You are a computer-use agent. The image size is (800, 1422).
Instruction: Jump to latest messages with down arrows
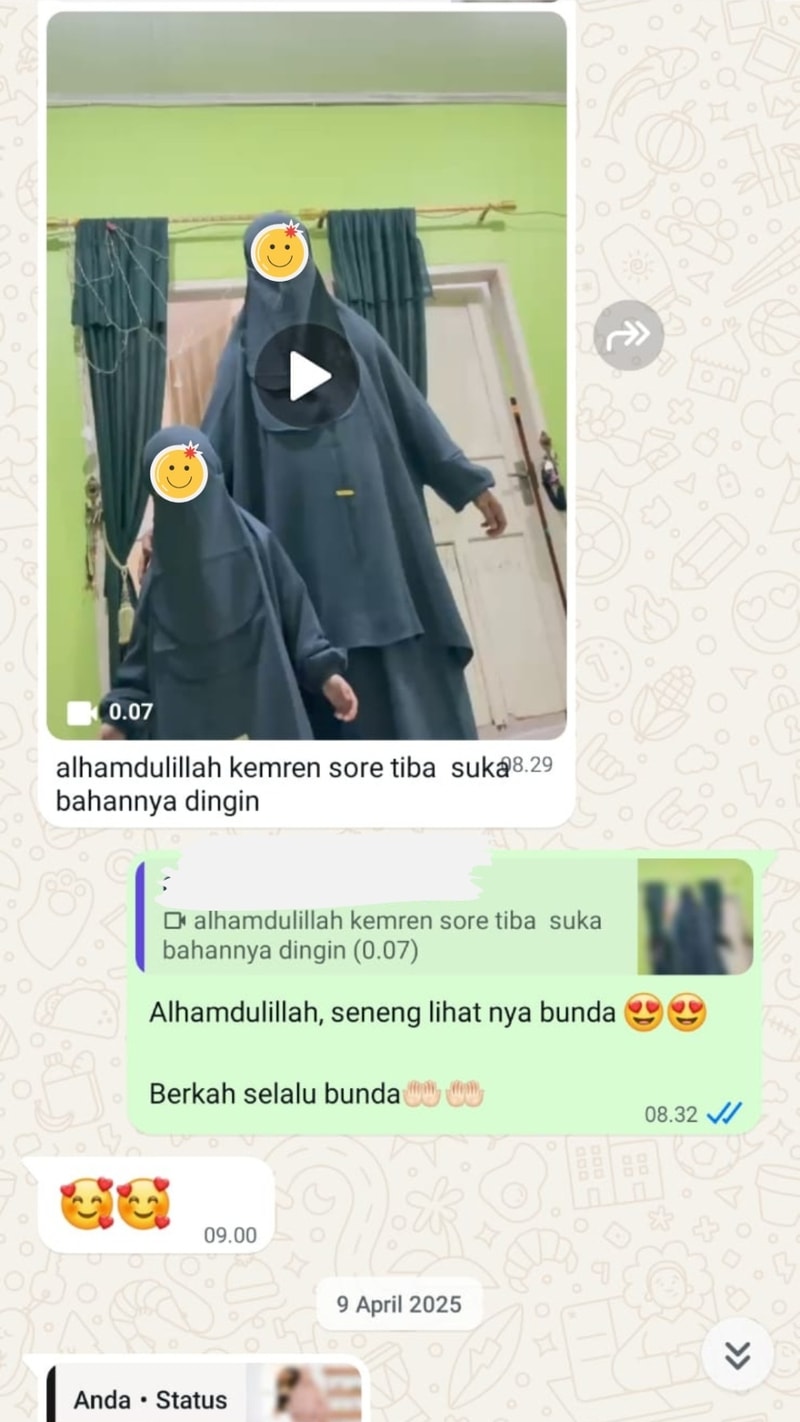(737, 1355)
